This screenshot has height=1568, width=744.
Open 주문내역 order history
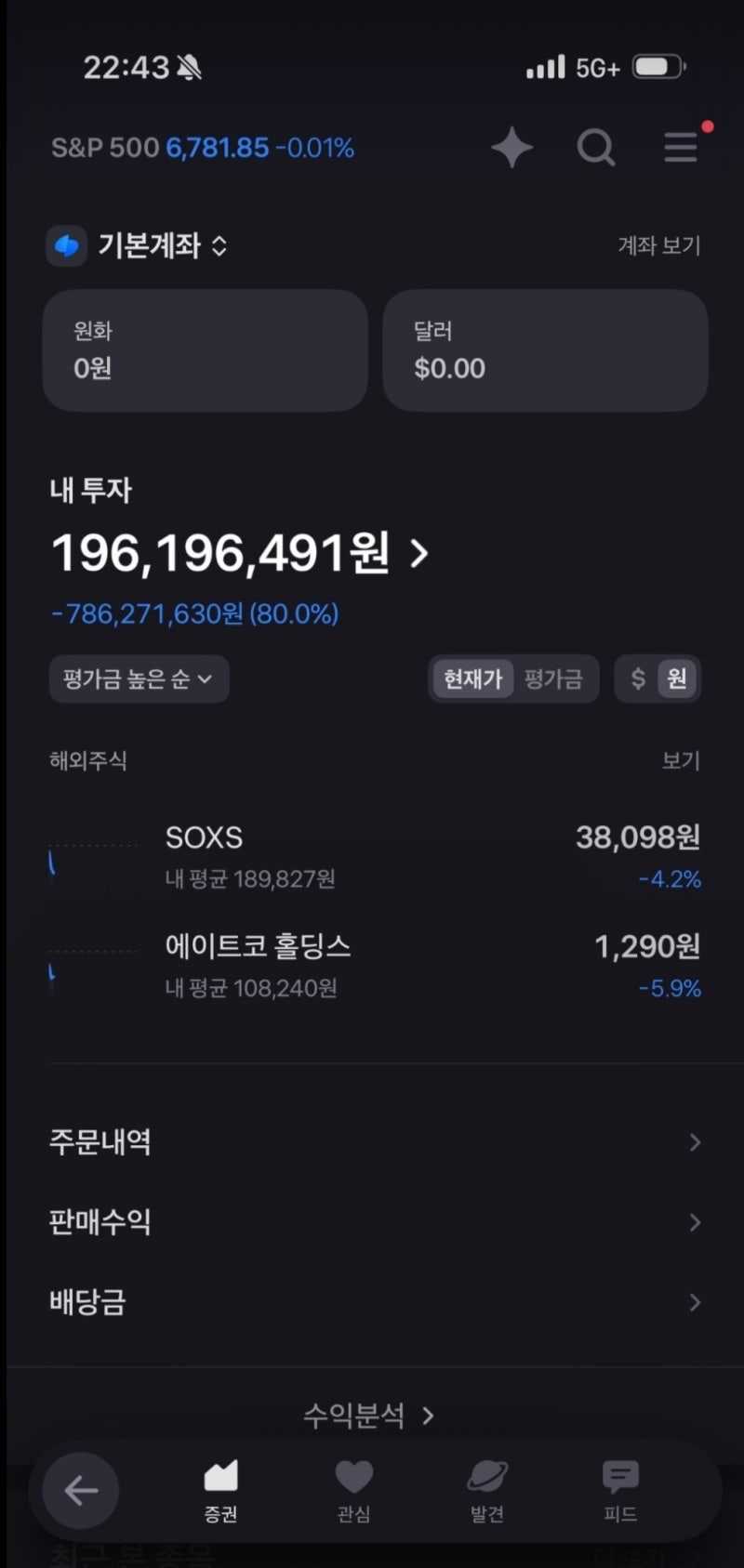(x=372, y=1142)
